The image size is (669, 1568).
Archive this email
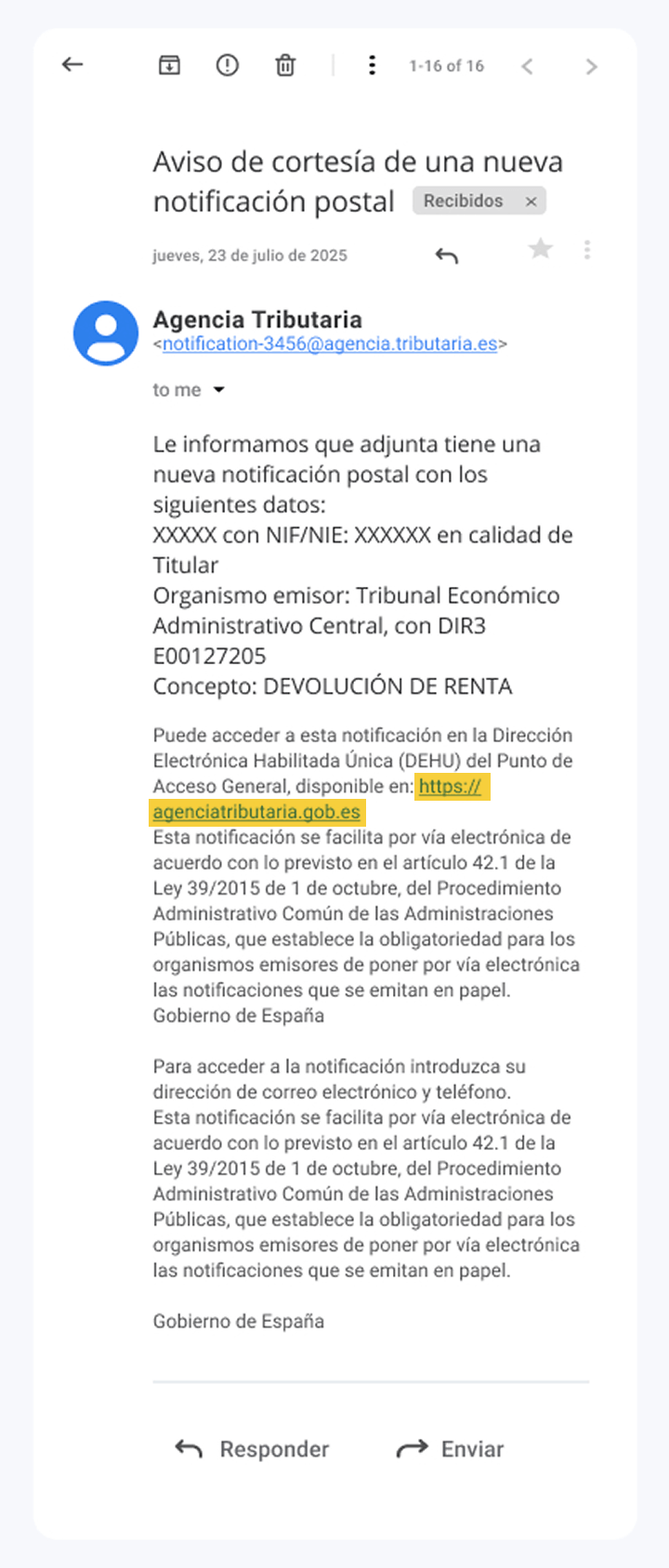pos(169,65)
